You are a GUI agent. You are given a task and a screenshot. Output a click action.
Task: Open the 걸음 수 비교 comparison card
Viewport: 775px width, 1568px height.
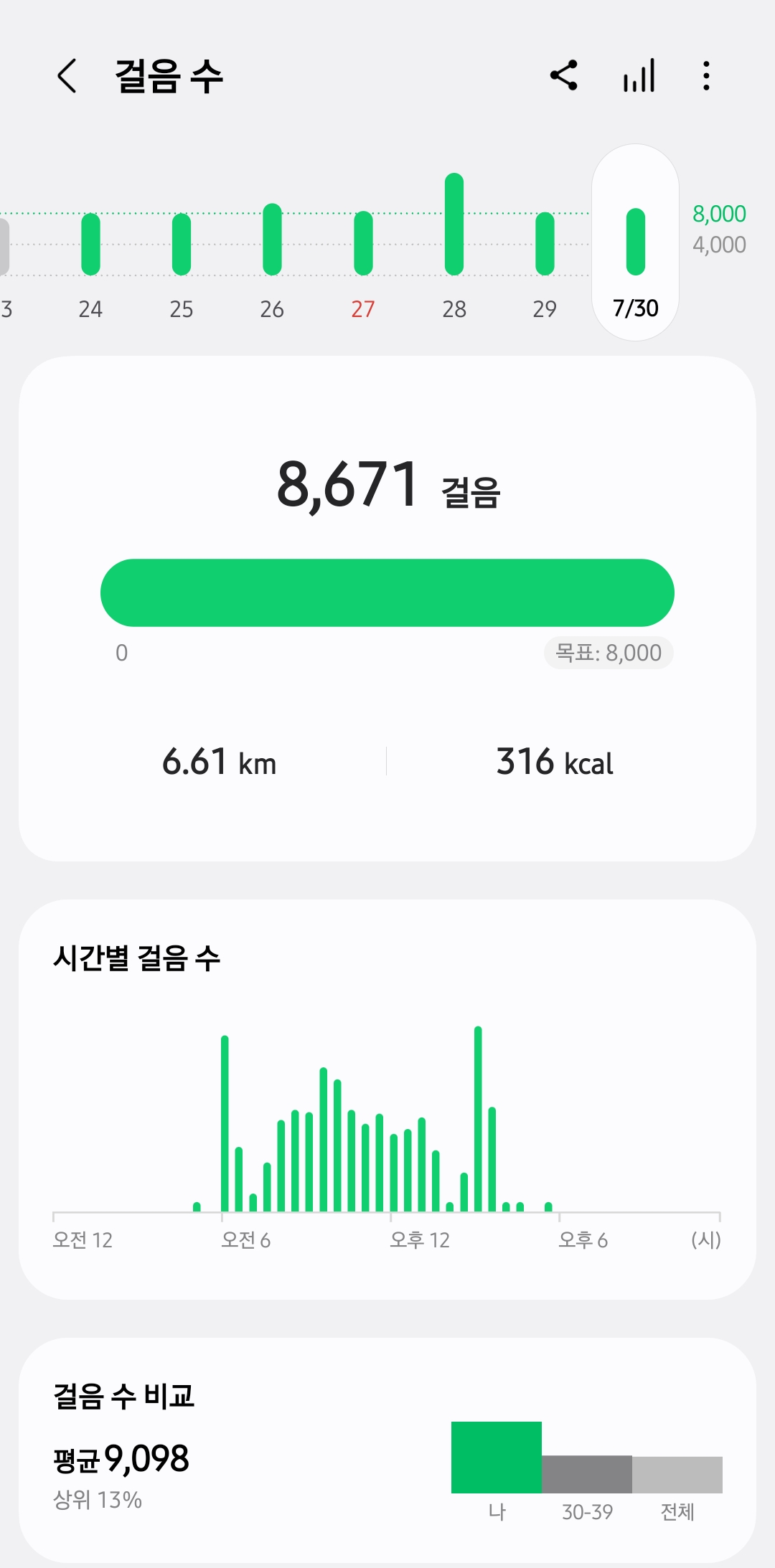pos(387,1449)
